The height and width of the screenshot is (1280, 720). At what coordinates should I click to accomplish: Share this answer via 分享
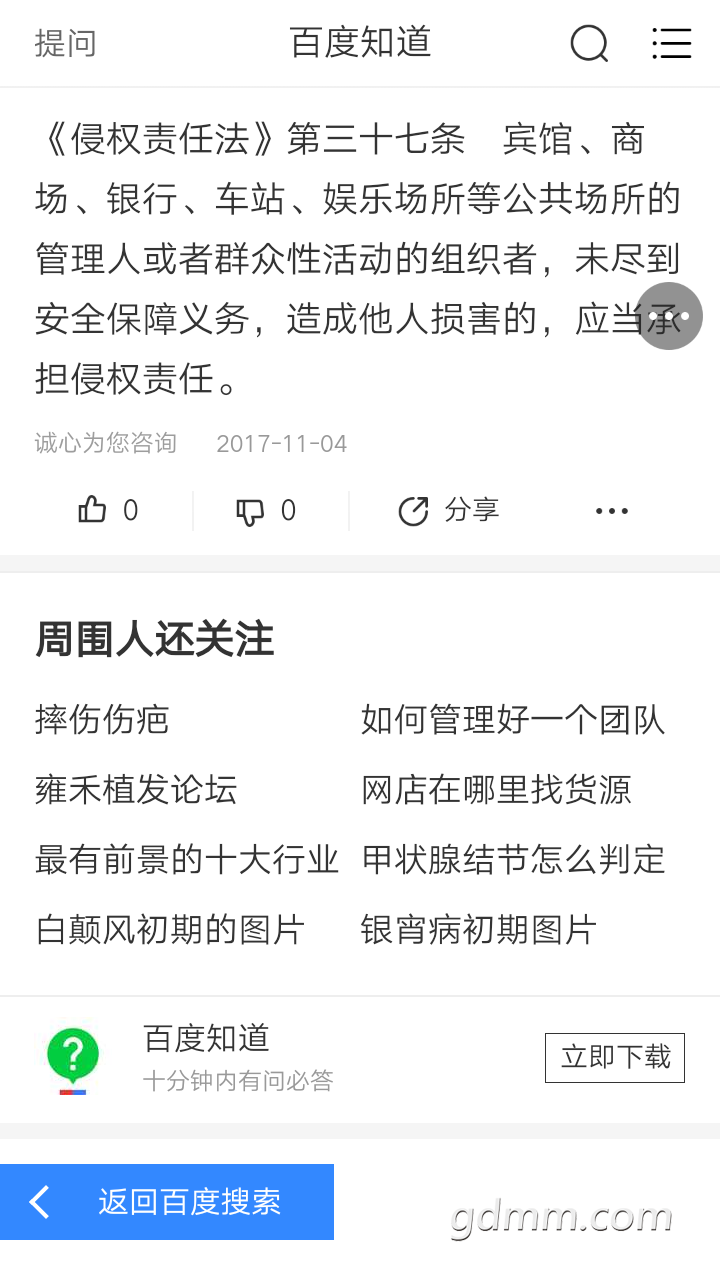coord(448,511)
